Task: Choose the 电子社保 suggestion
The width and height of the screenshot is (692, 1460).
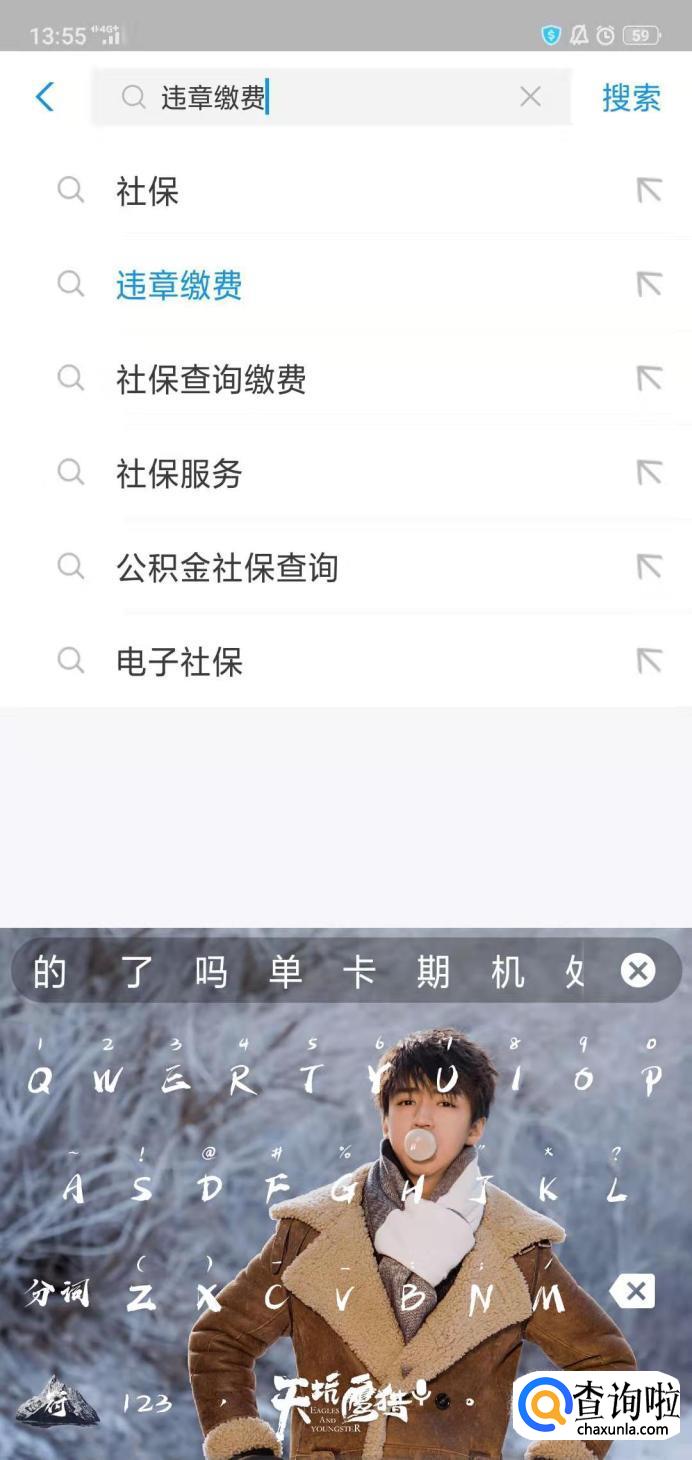Action: click(x=179, y=661)
